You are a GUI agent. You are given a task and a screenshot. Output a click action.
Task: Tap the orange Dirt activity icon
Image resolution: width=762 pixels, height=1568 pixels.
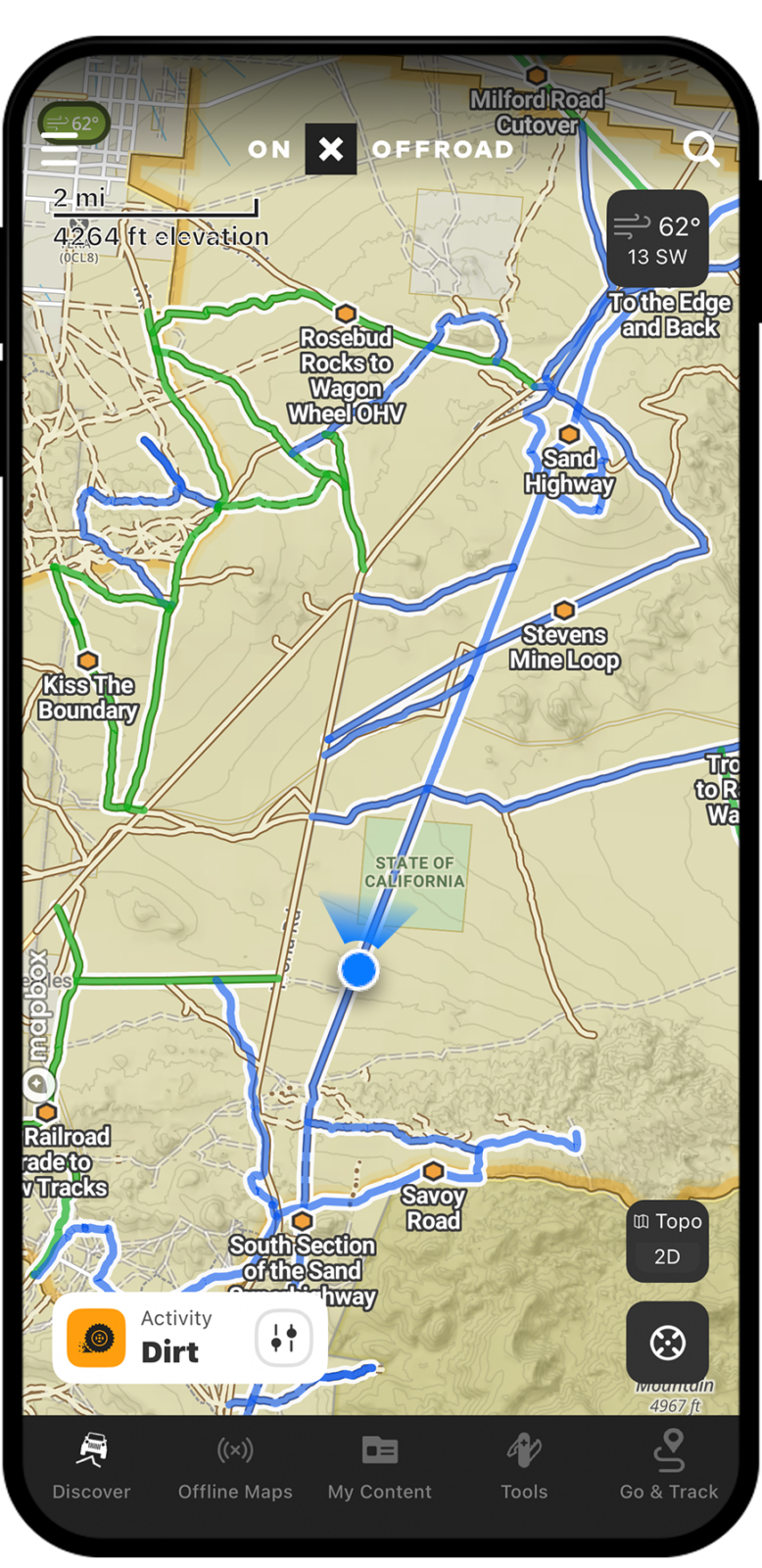[x=97, y=1338]
